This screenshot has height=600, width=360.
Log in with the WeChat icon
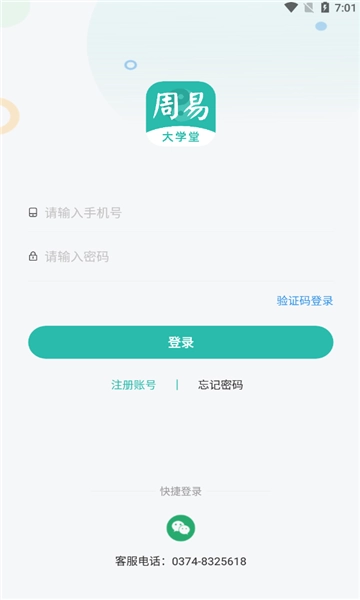coord(181,528)
